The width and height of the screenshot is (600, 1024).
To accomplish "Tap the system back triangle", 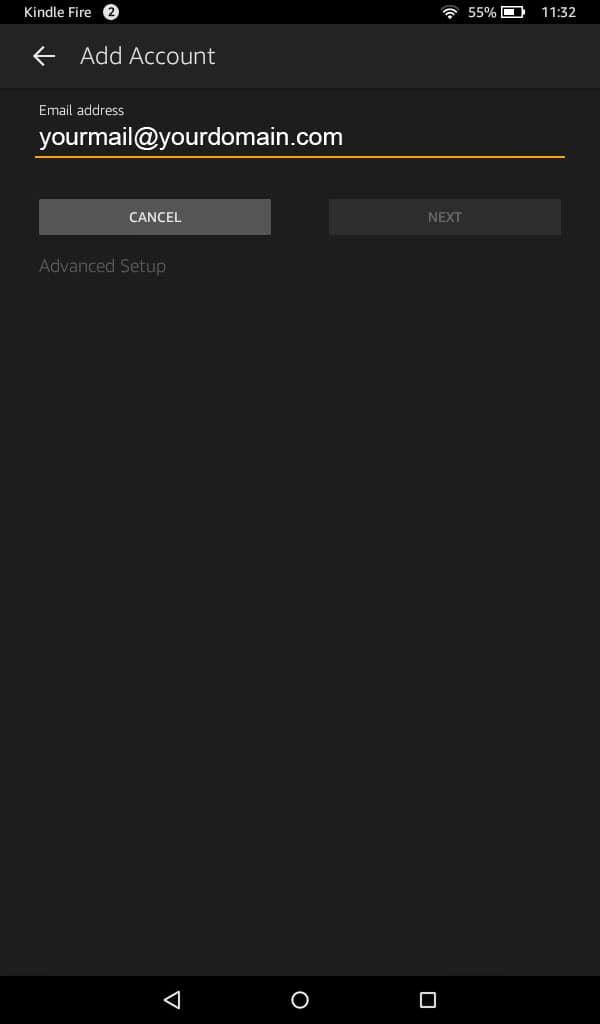I will click(x=172, y=999).
